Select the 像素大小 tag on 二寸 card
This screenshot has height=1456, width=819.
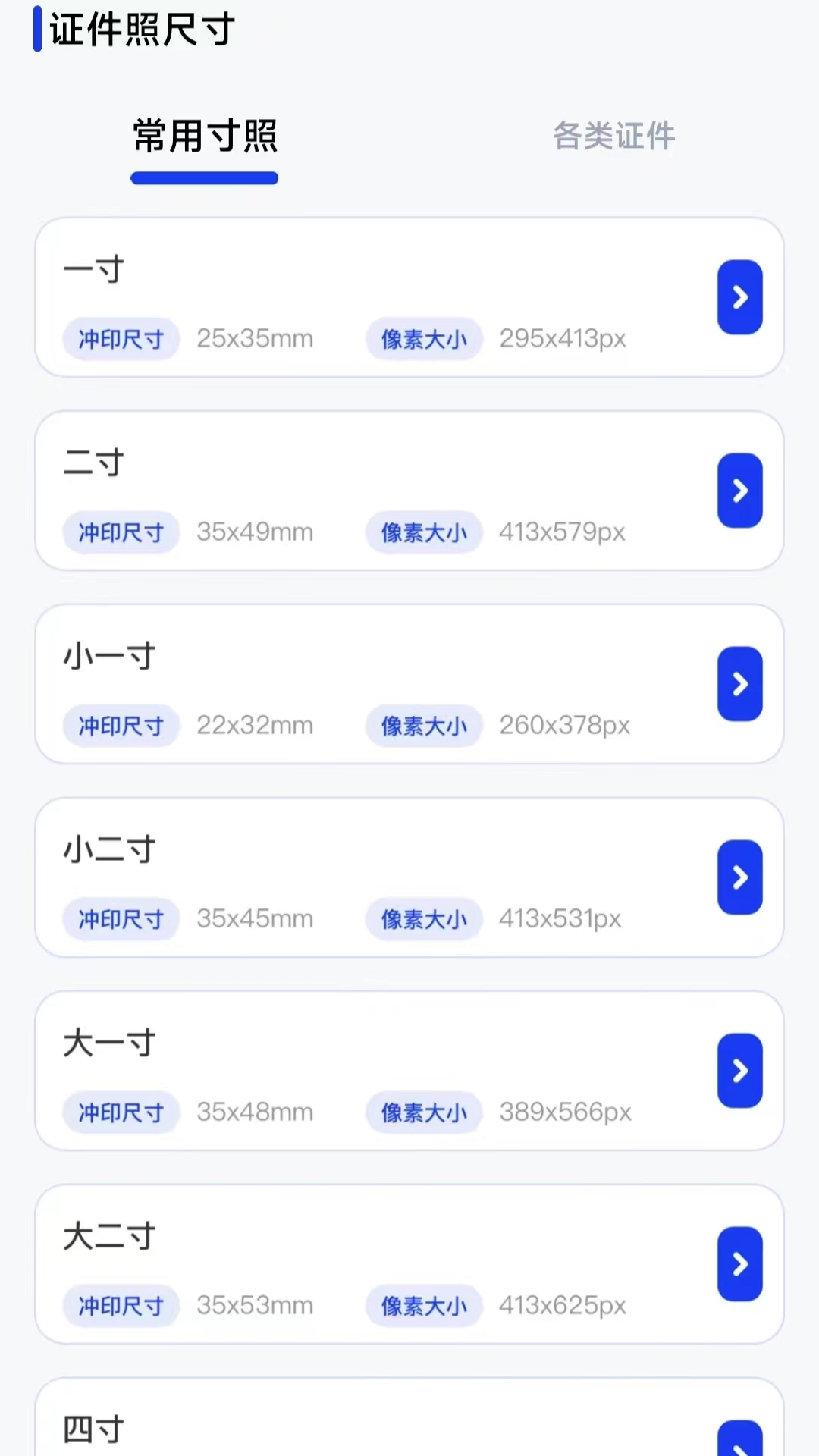click(x=423, y=532)
